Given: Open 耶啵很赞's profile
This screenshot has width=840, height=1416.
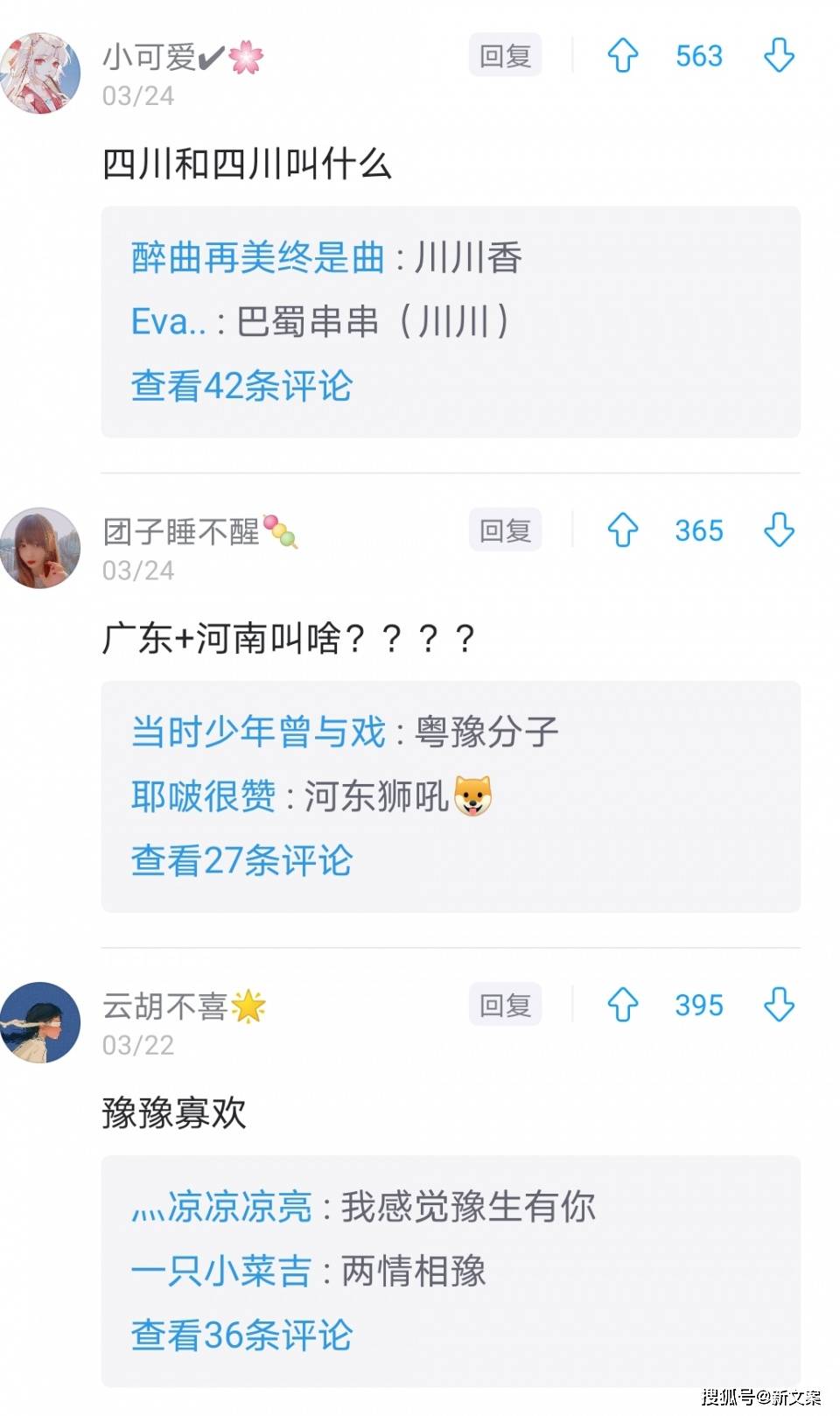Looking at the screenshot, I should [203, 796].
